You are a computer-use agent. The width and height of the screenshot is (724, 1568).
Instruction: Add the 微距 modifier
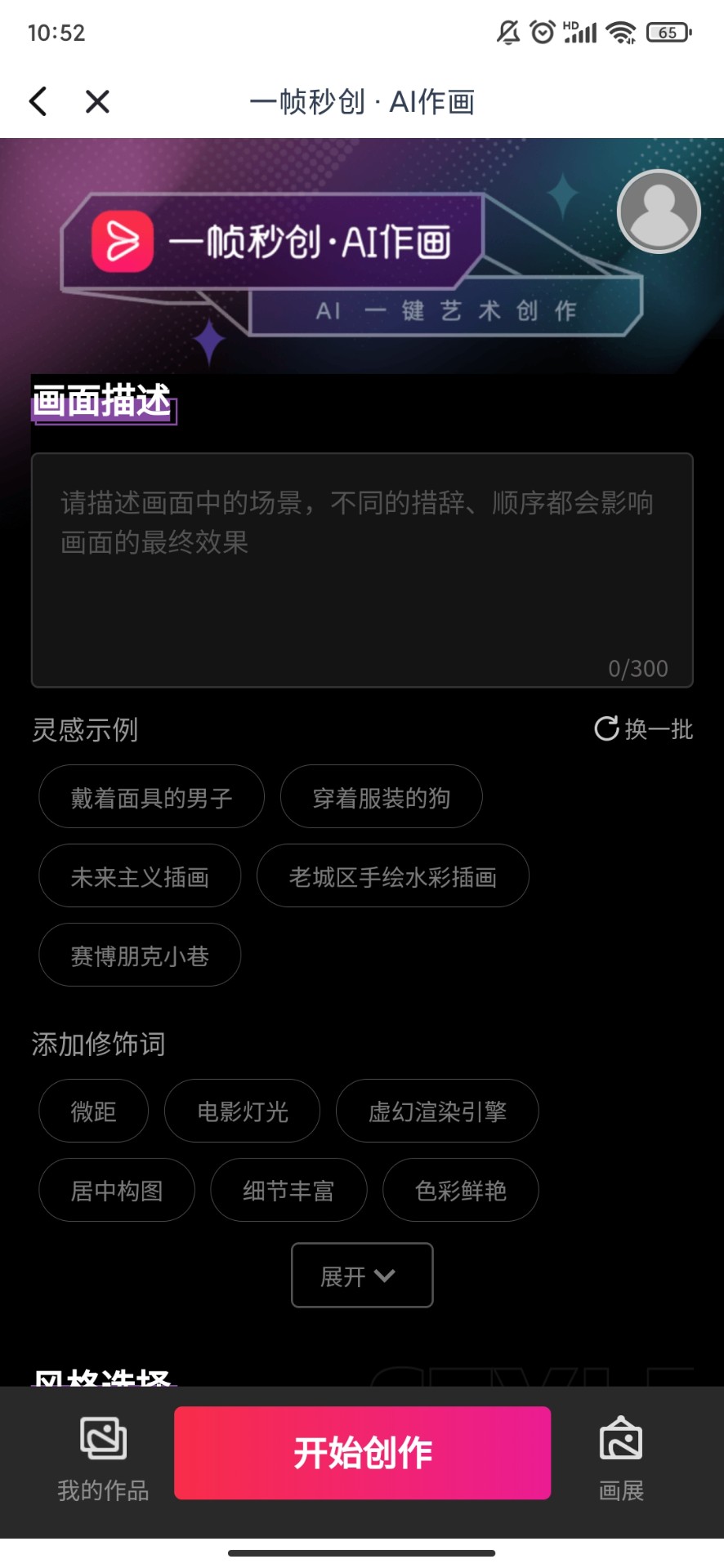pos(93,1111)
